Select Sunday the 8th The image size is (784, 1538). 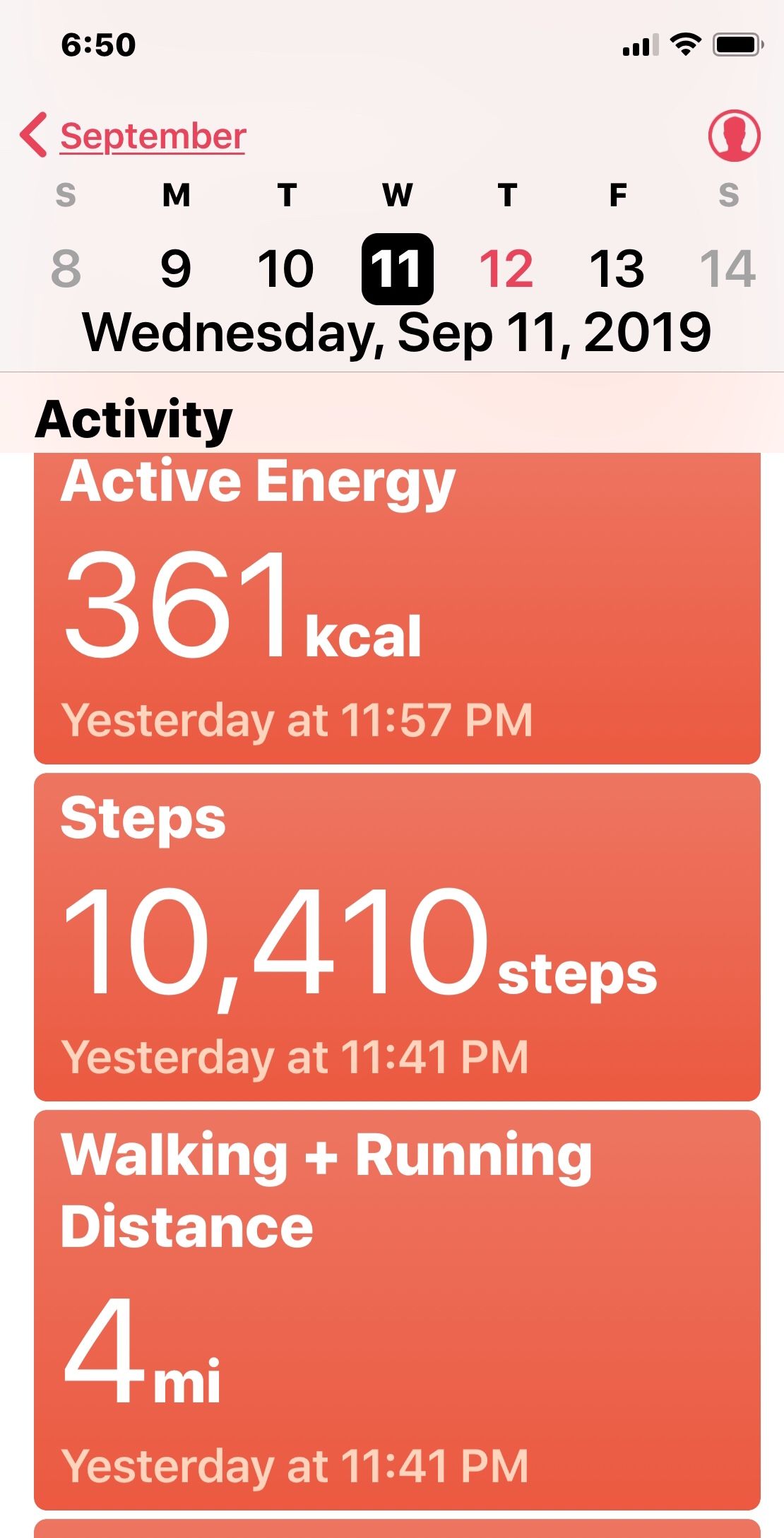66,268
